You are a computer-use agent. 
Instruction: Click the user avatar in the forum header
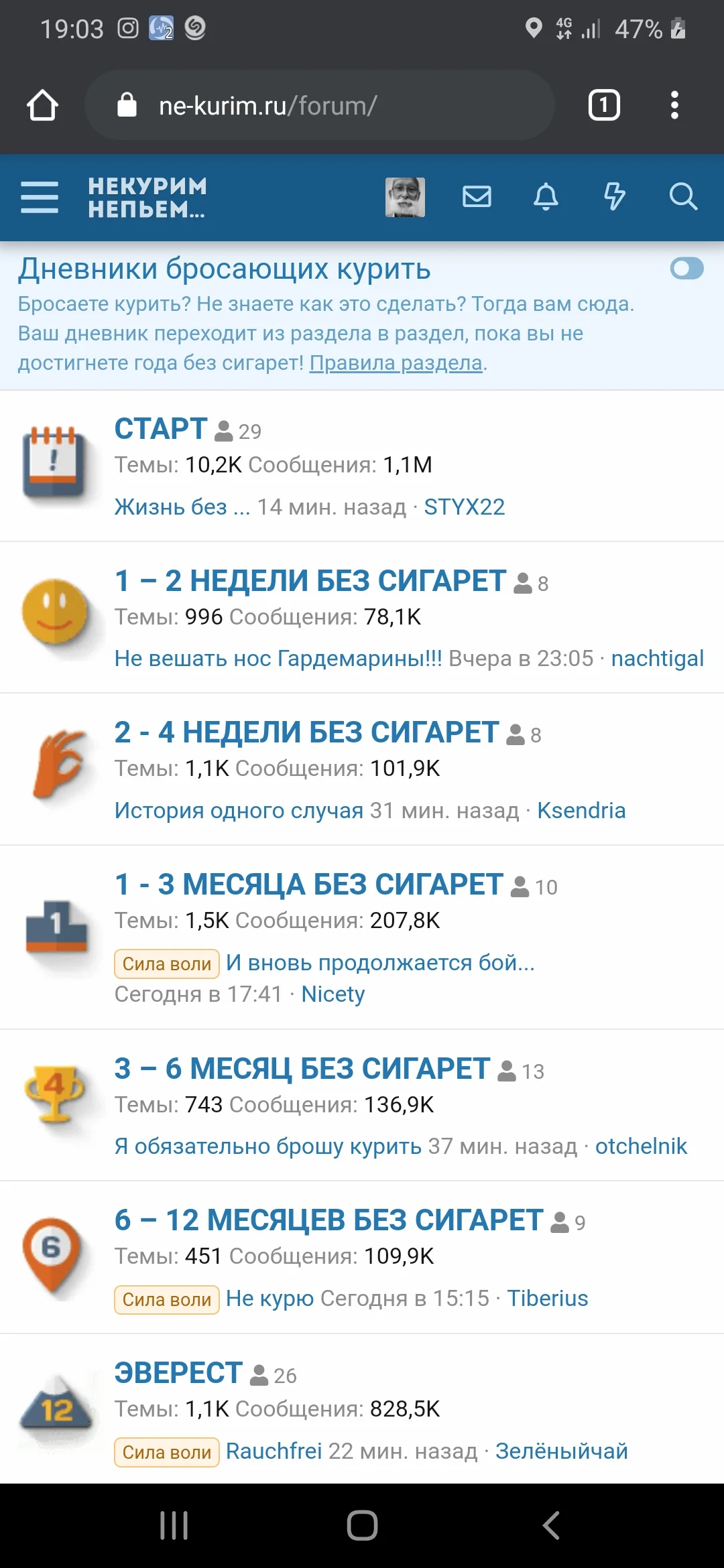407,198
